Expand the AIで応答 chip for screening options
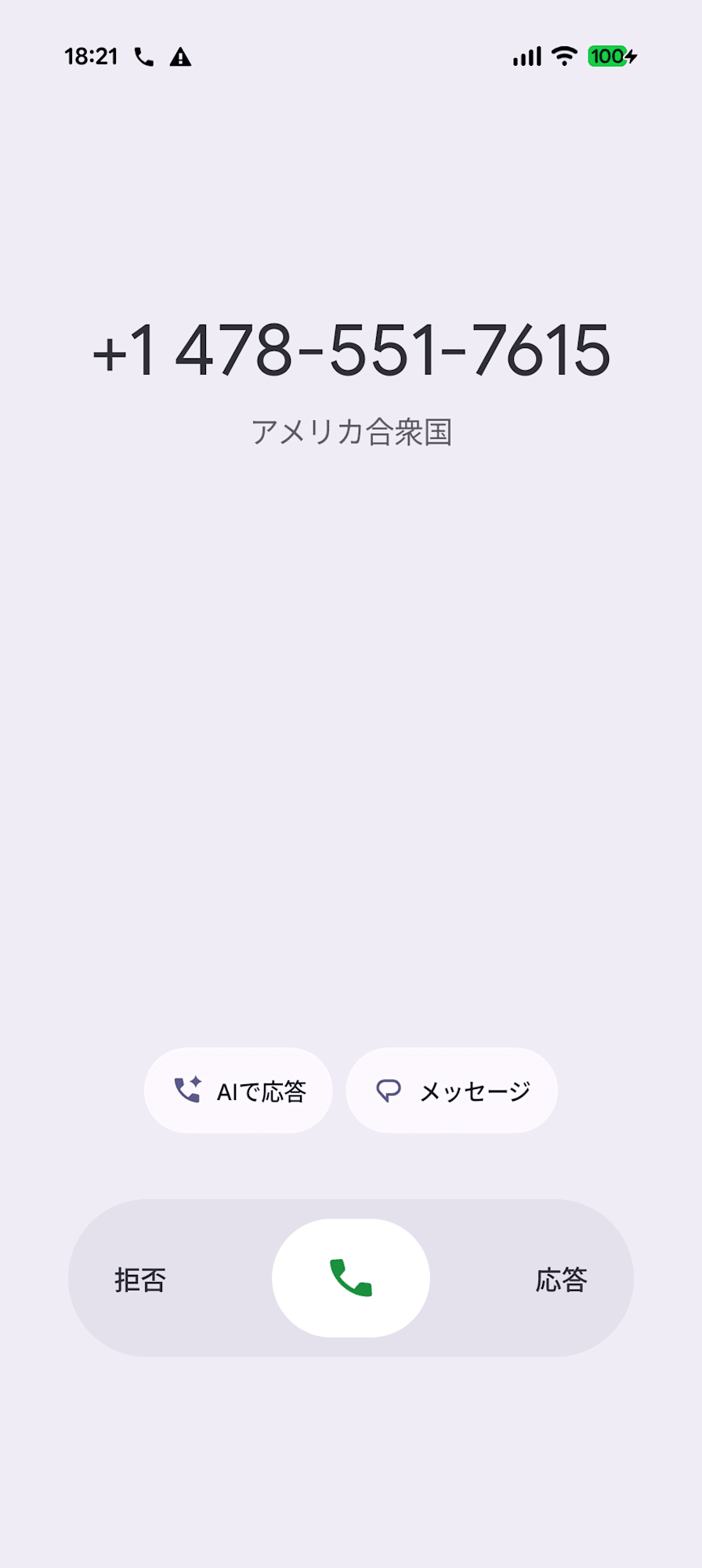702x1568 pixels. [238, 1089]
